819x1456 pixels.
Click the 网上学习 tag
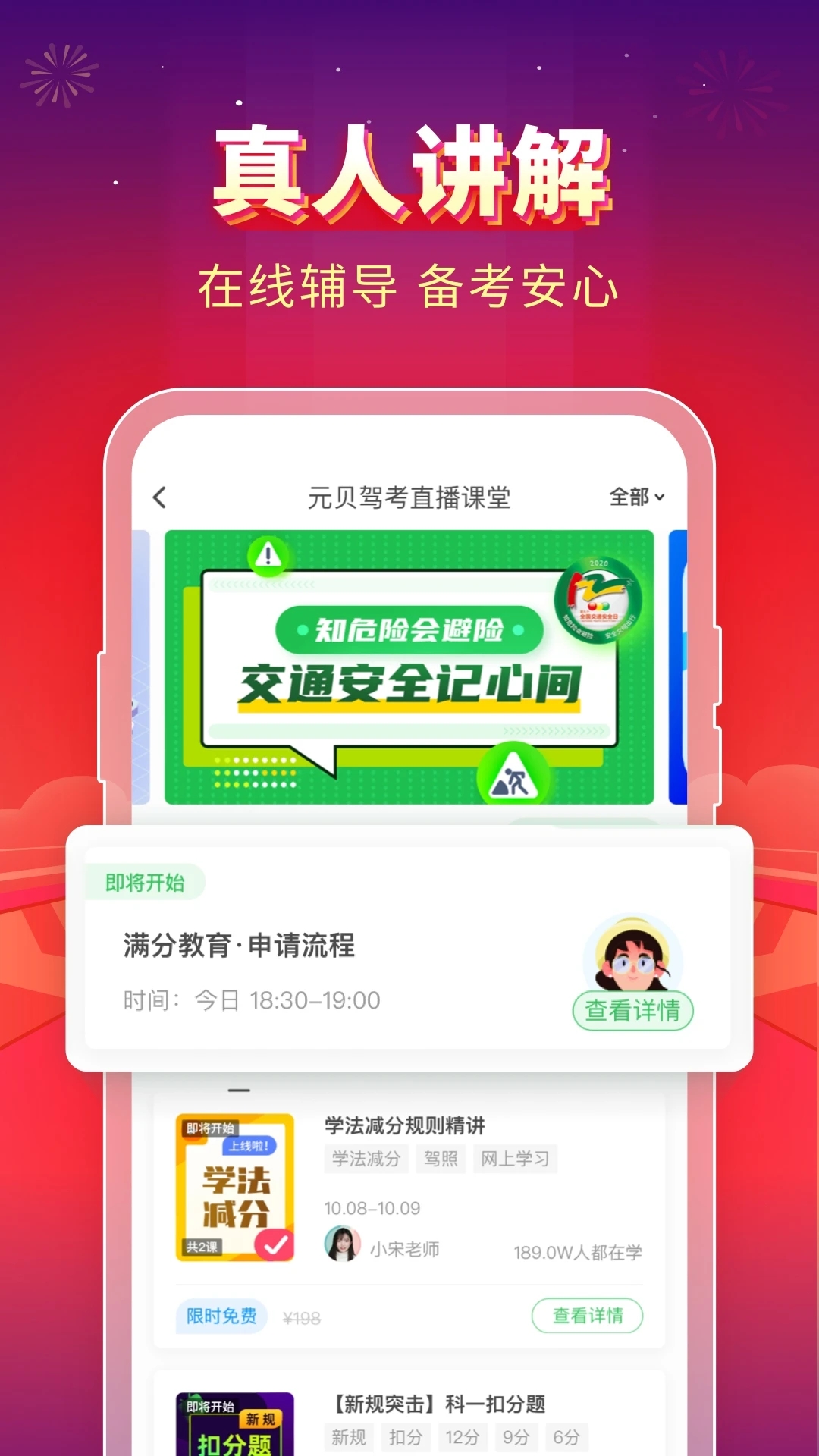tap(516, 1159)
